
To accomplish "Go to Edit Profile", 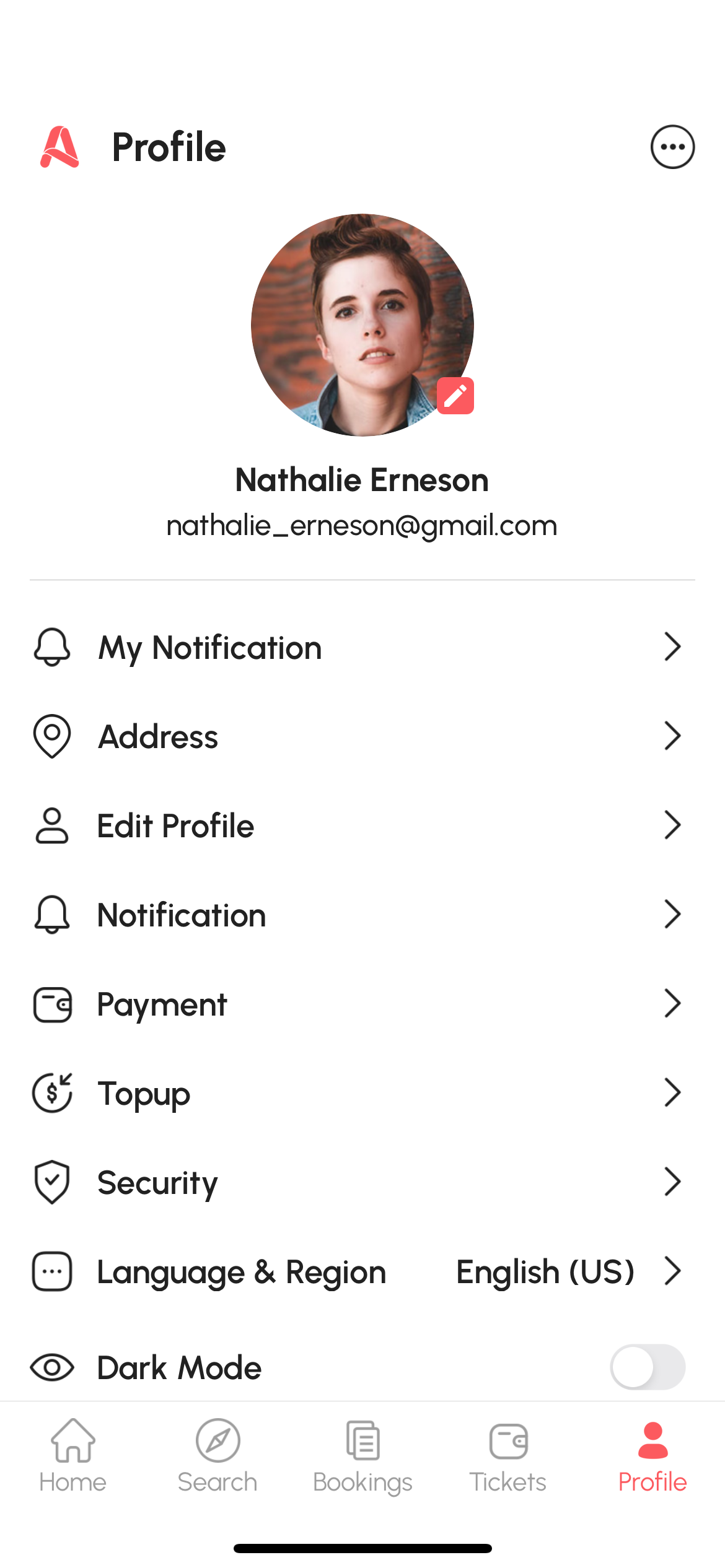I will coord(362,825).
